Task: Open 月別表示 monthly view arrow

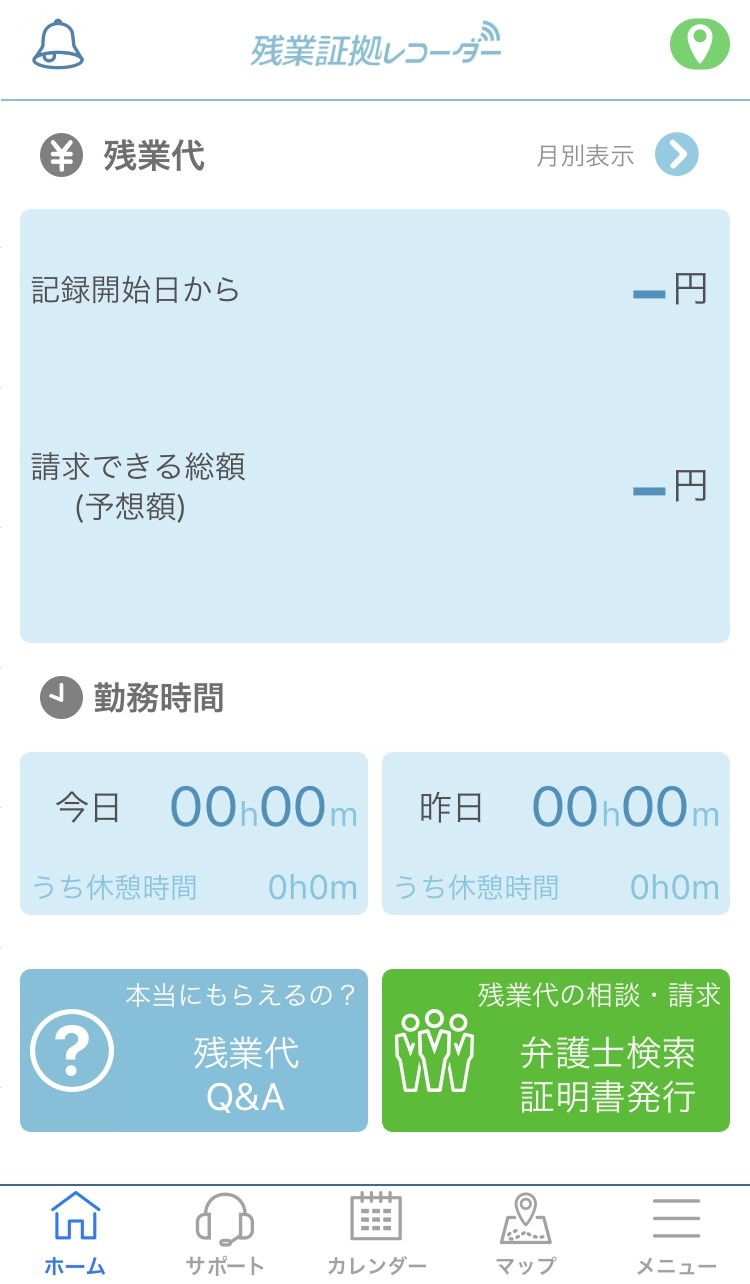Action: click(x=677, y=154)
